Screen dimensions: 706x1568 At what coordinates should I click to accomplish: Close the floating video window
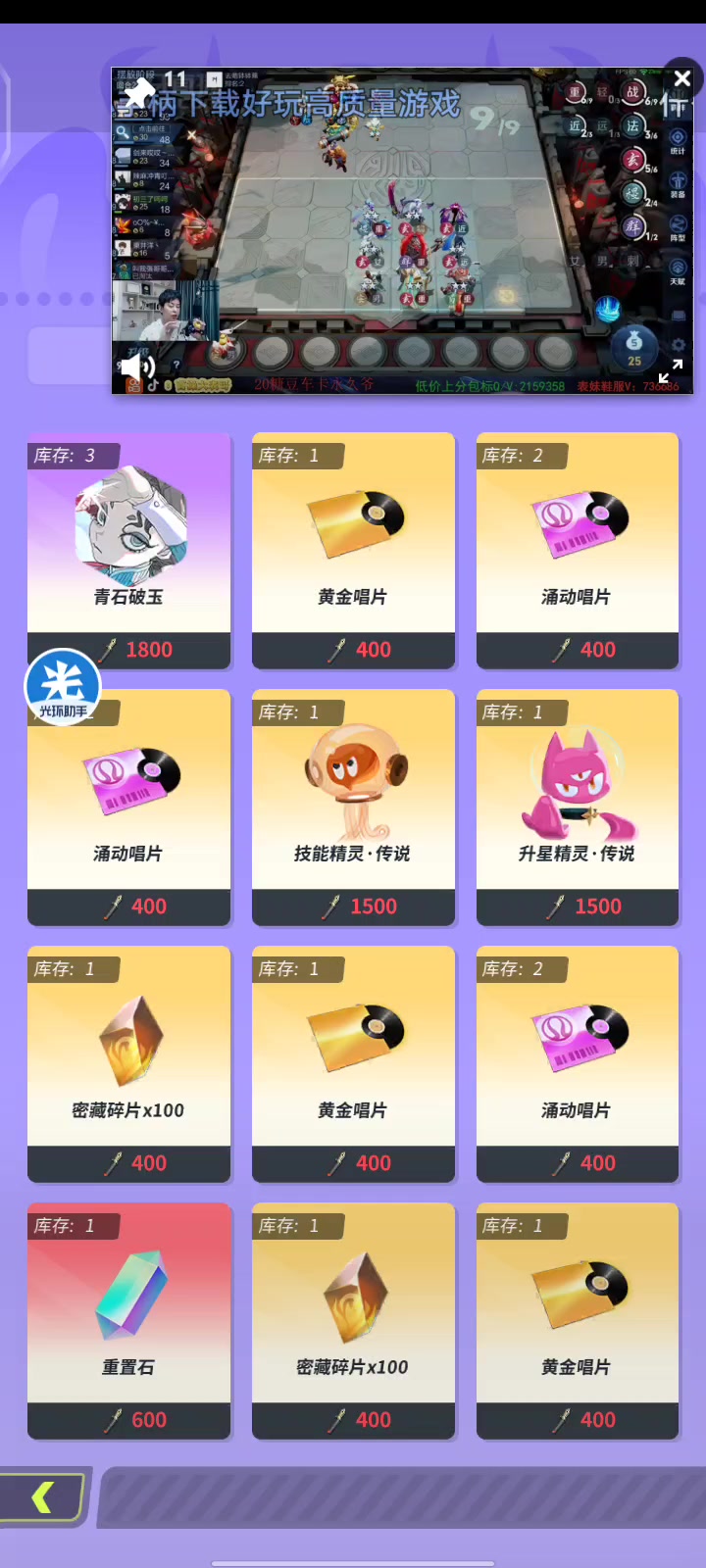(x=682, y=78)
